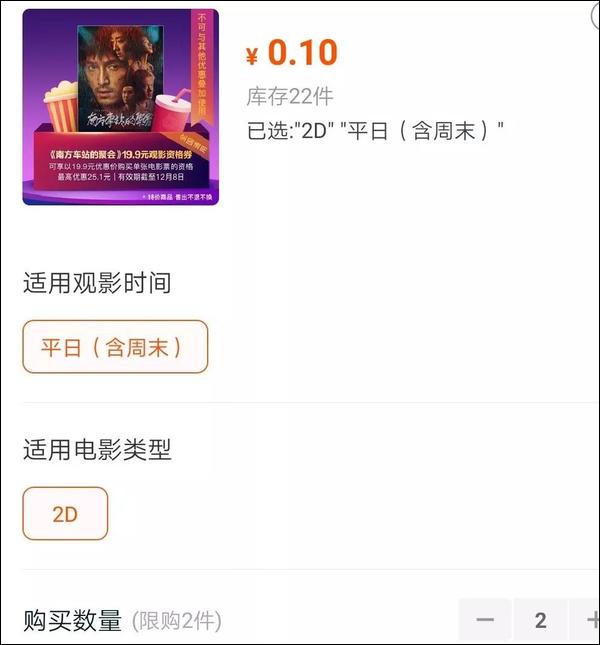Choose the 2D movie type chip
This screenshot has height=645, width=600.
pos(65,514)
